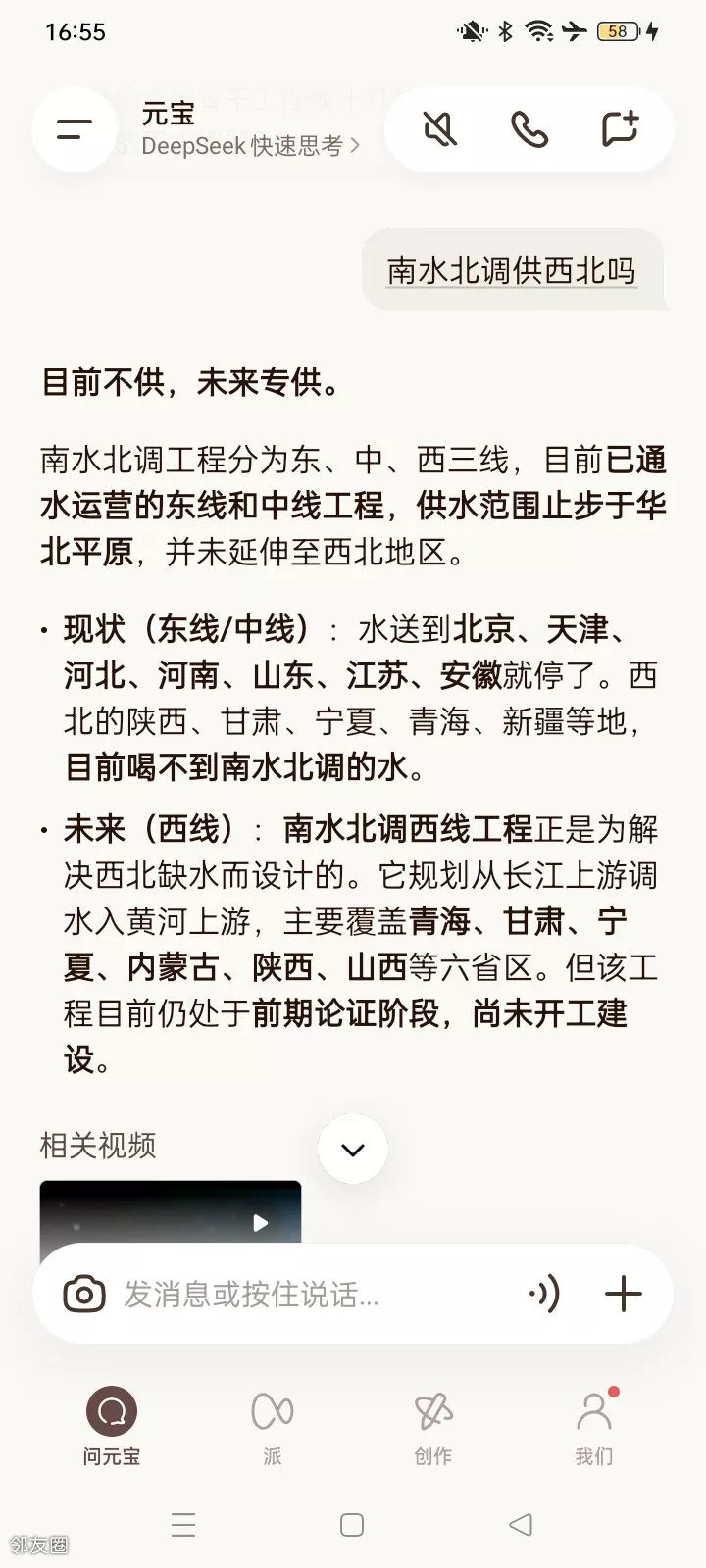Jump to the bottom of the conversation
This screenshot has width=706, height=1568.
[x=353, y=1150]
